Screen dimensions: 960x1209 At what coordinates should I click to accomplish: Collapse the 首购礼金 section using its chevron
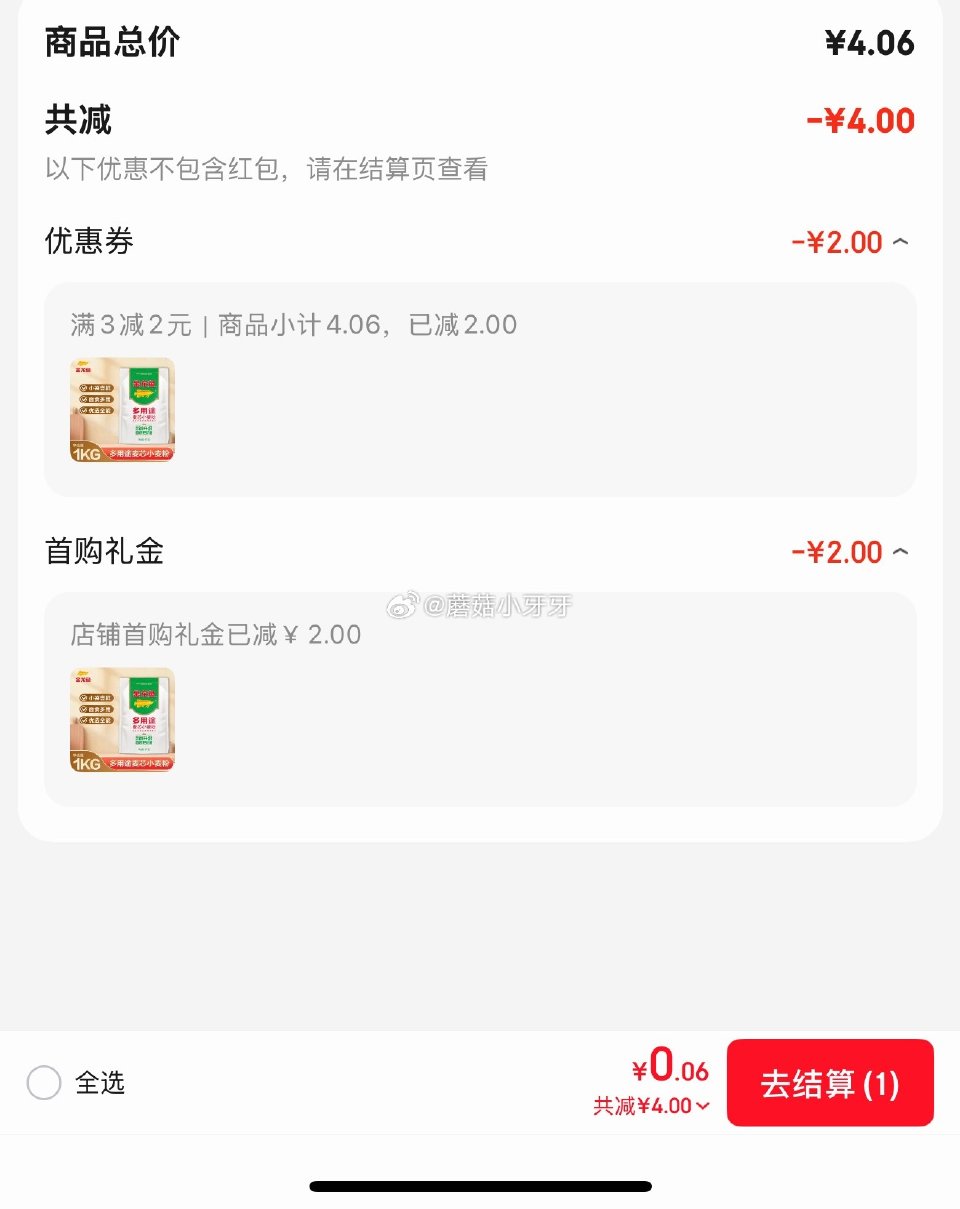pyautogui.click(x=901, y=551)
